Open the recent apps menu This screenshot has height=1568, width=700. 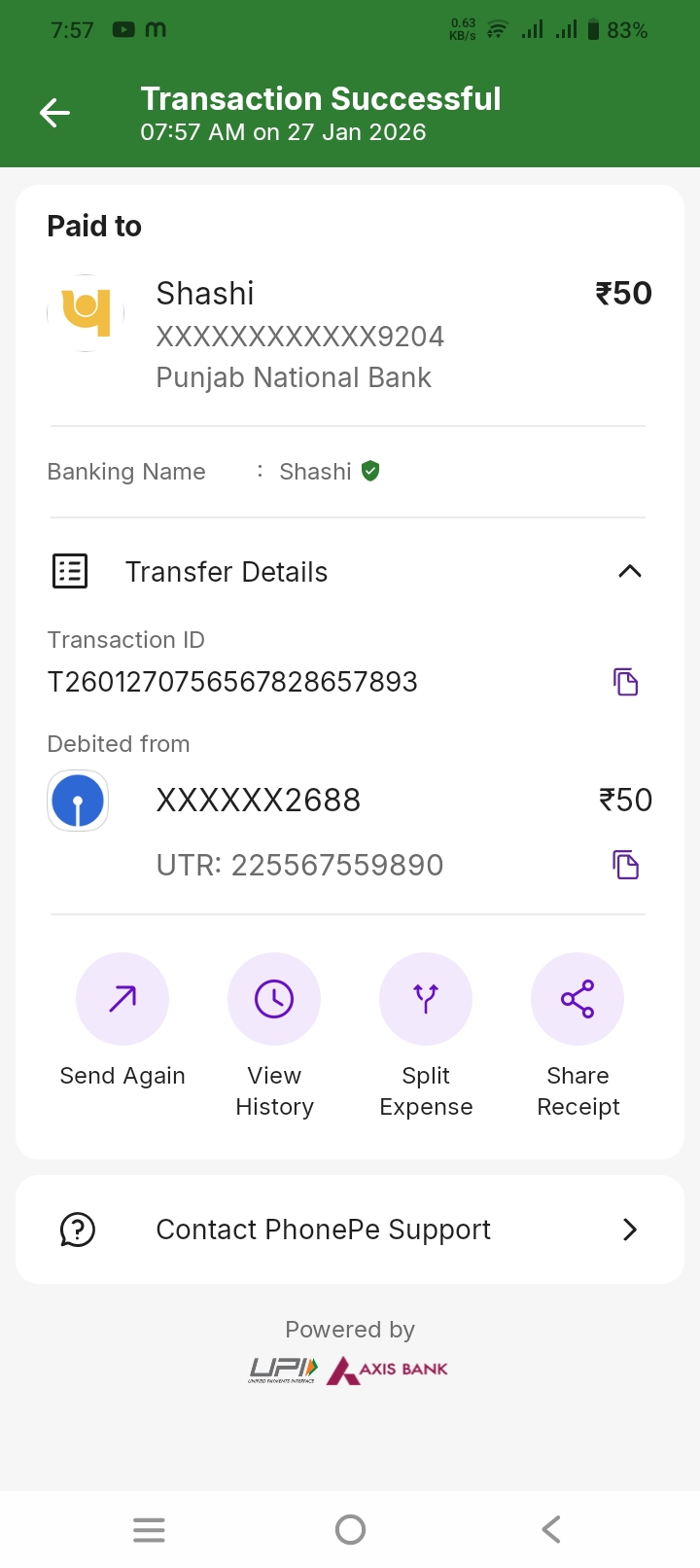point(149,1530)
